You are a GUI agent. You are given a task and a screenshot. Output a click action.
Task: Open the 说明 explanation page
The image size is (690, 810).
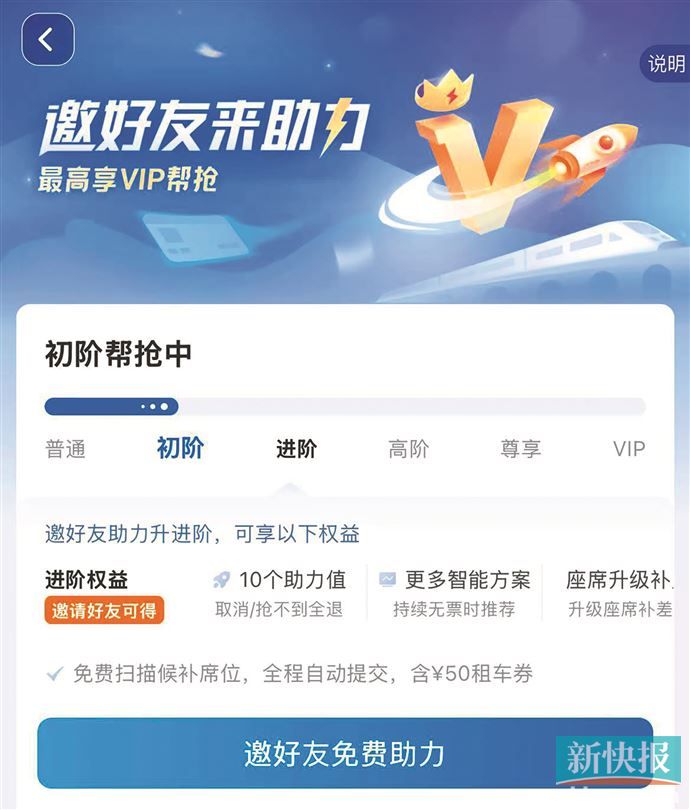point(667,64)
